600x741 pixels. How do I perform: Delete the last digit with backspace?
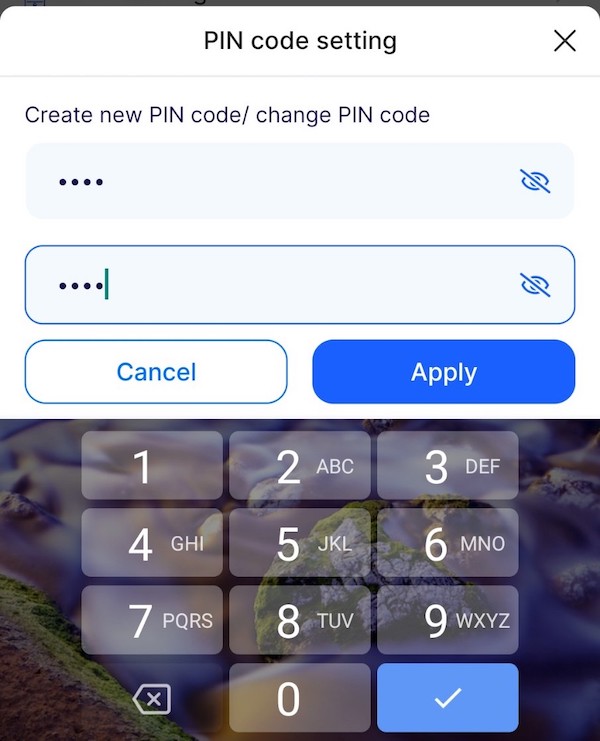152,698
